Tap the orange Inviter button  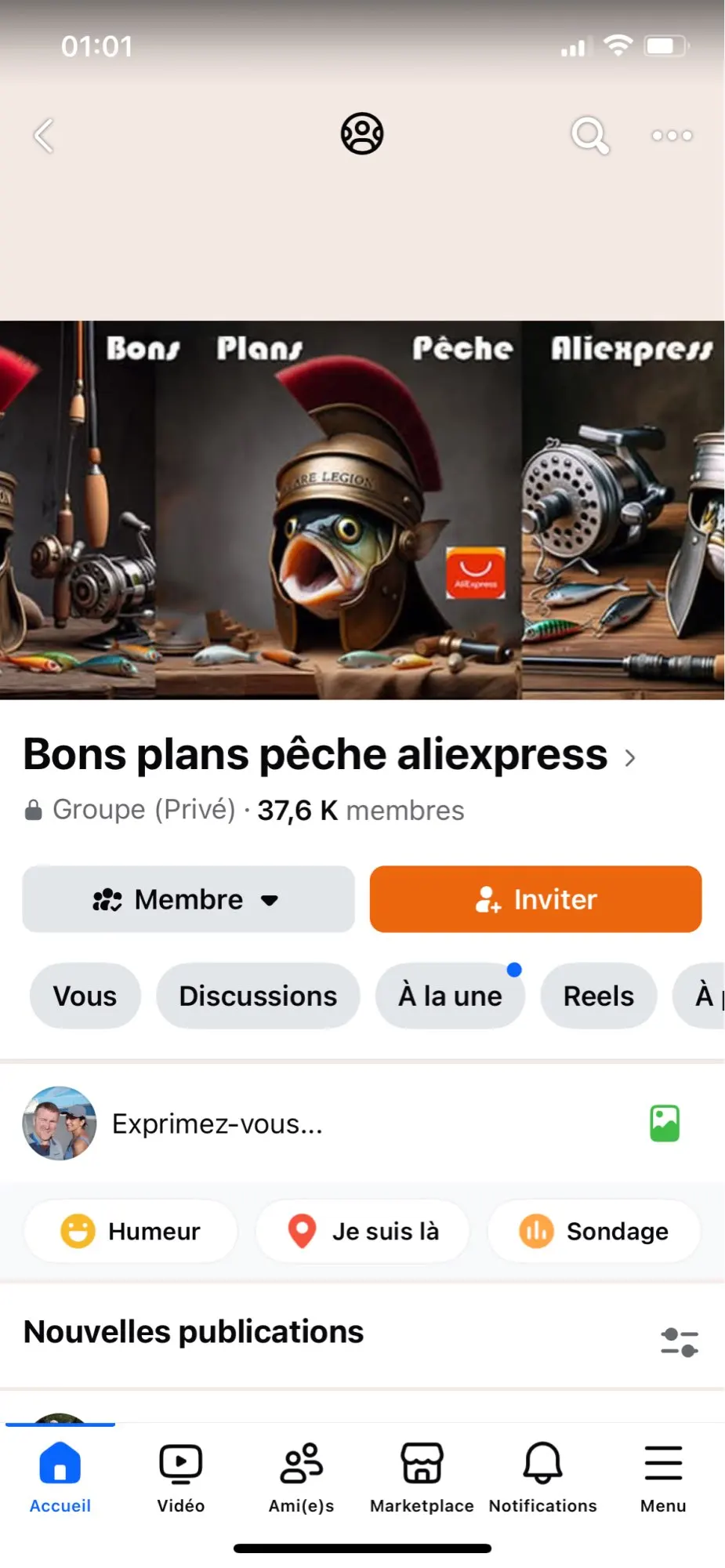coord(535,899)
